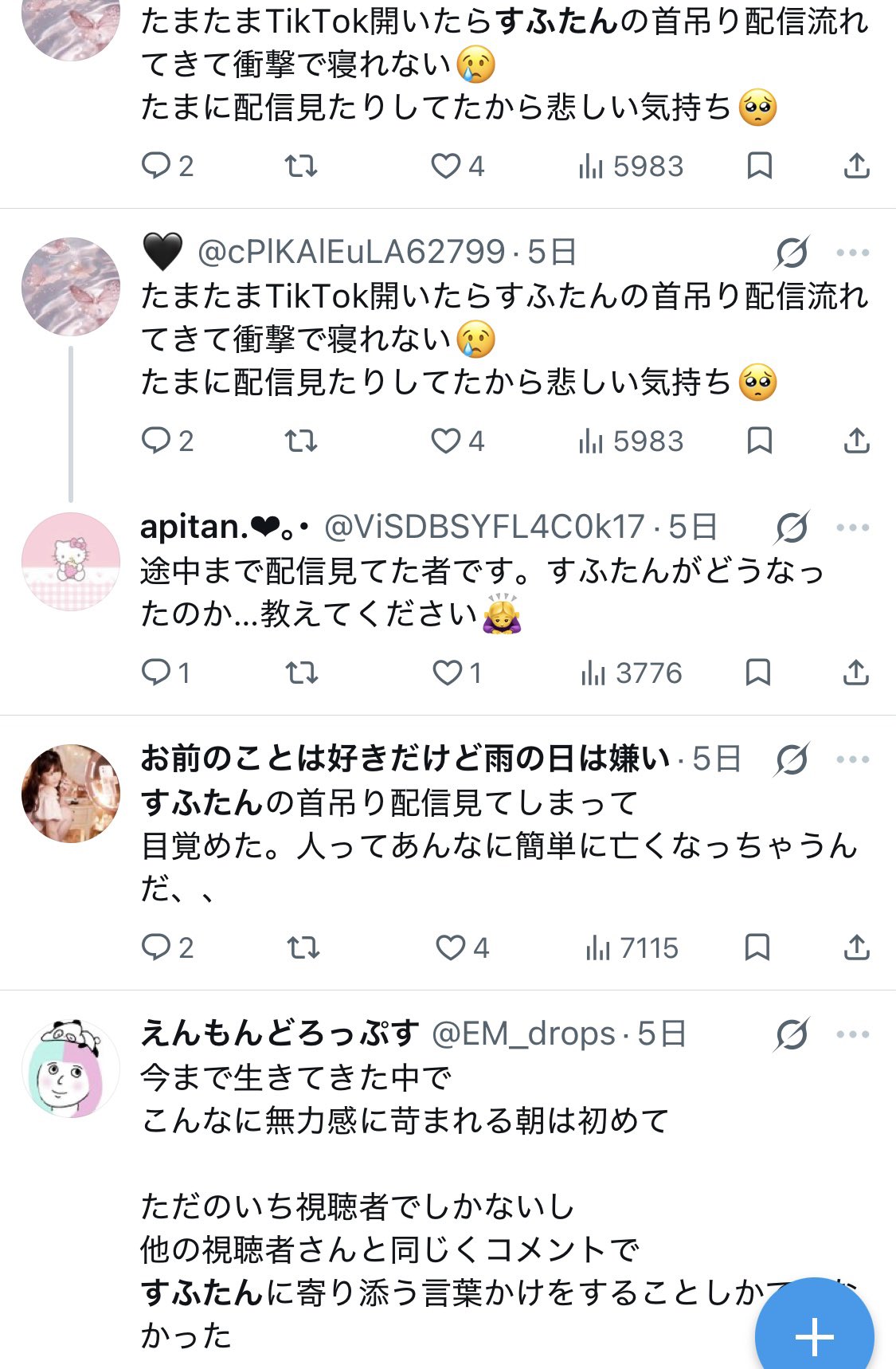The width and height of the screenshot is (896, 1369).
Task: Open the えんもんどろっぷす post beginning 今まで生きてきた中で
Action: click(405, 1100)
